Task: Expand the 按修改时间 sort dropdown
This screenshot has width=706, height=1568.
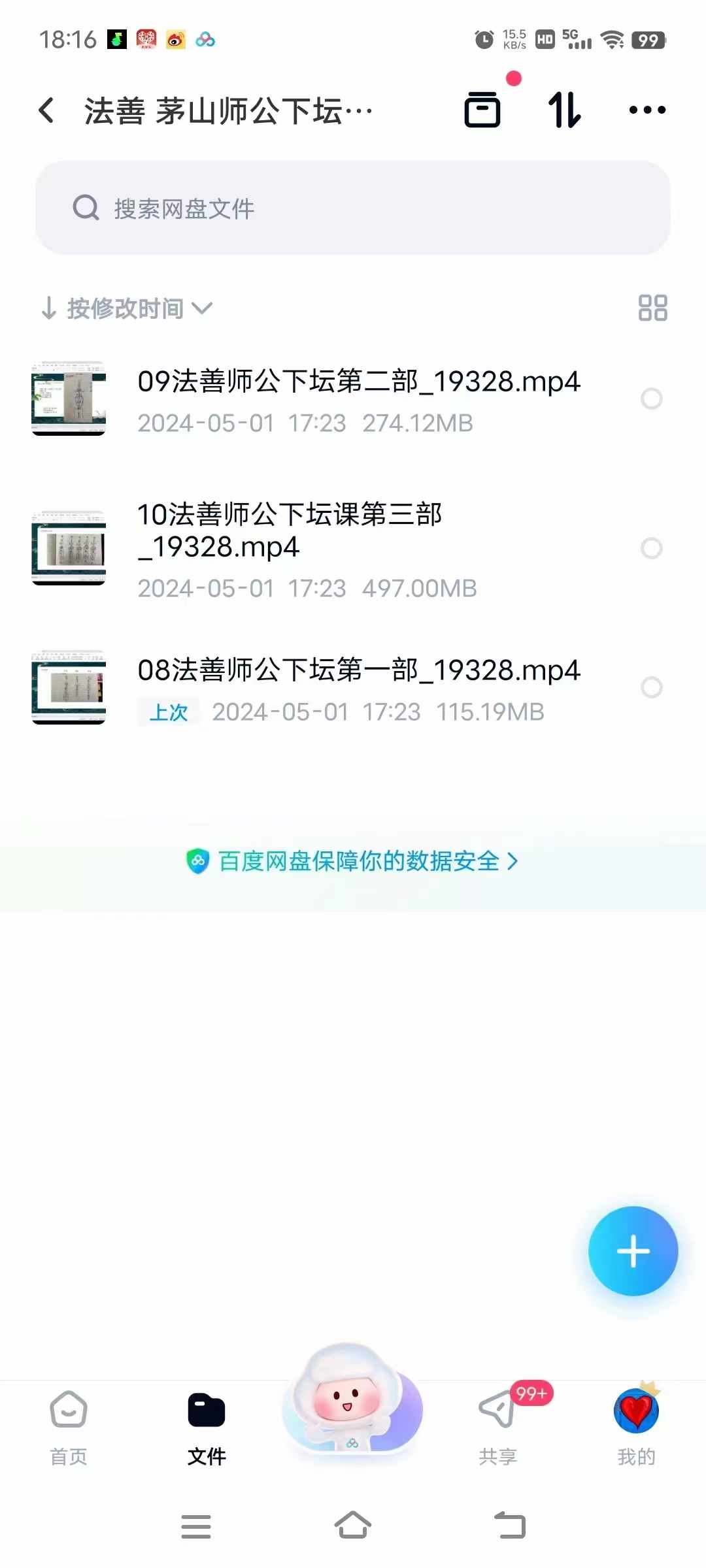Action: (x=127, y=308)
